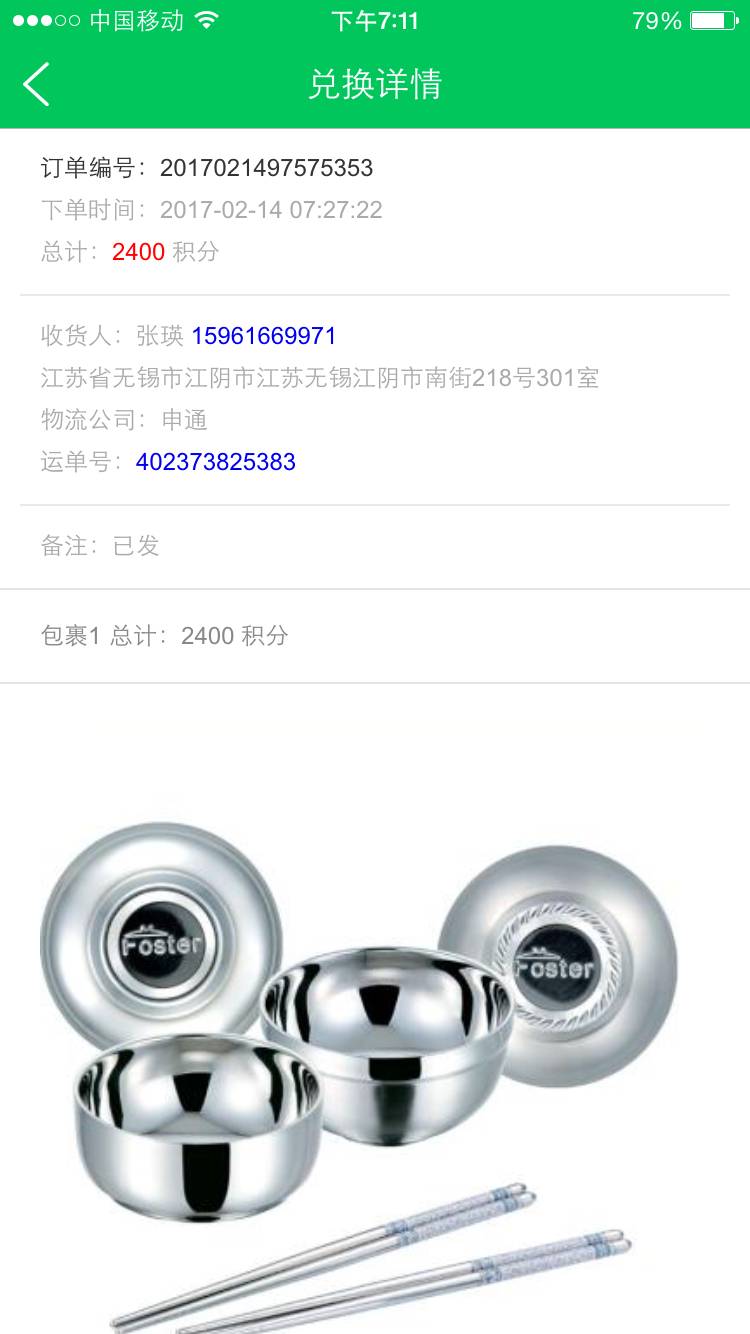Open tracking number 402373825383
750x1334 pixels.
(x=216, y=462)
